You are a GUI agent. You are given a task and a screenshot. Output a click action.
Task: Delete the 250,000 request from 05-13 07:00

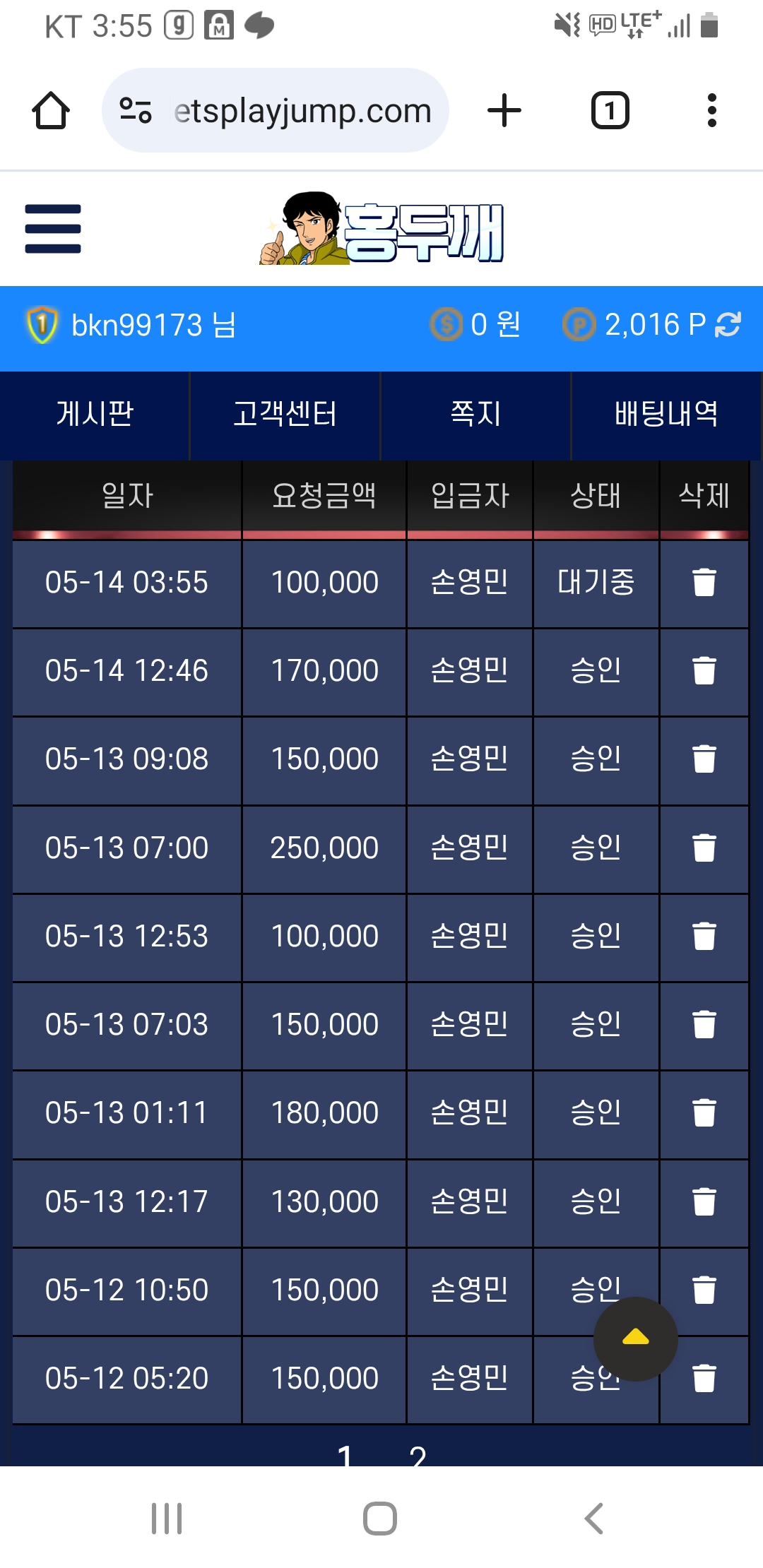pyautogui.click(x=704, y=848)
